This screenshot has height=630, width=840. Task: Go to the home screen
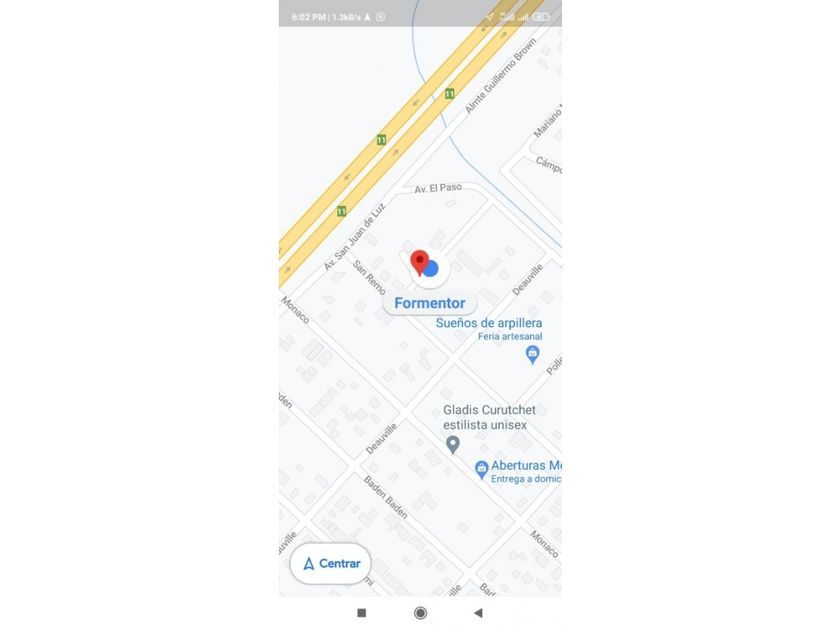pos(421,613)
